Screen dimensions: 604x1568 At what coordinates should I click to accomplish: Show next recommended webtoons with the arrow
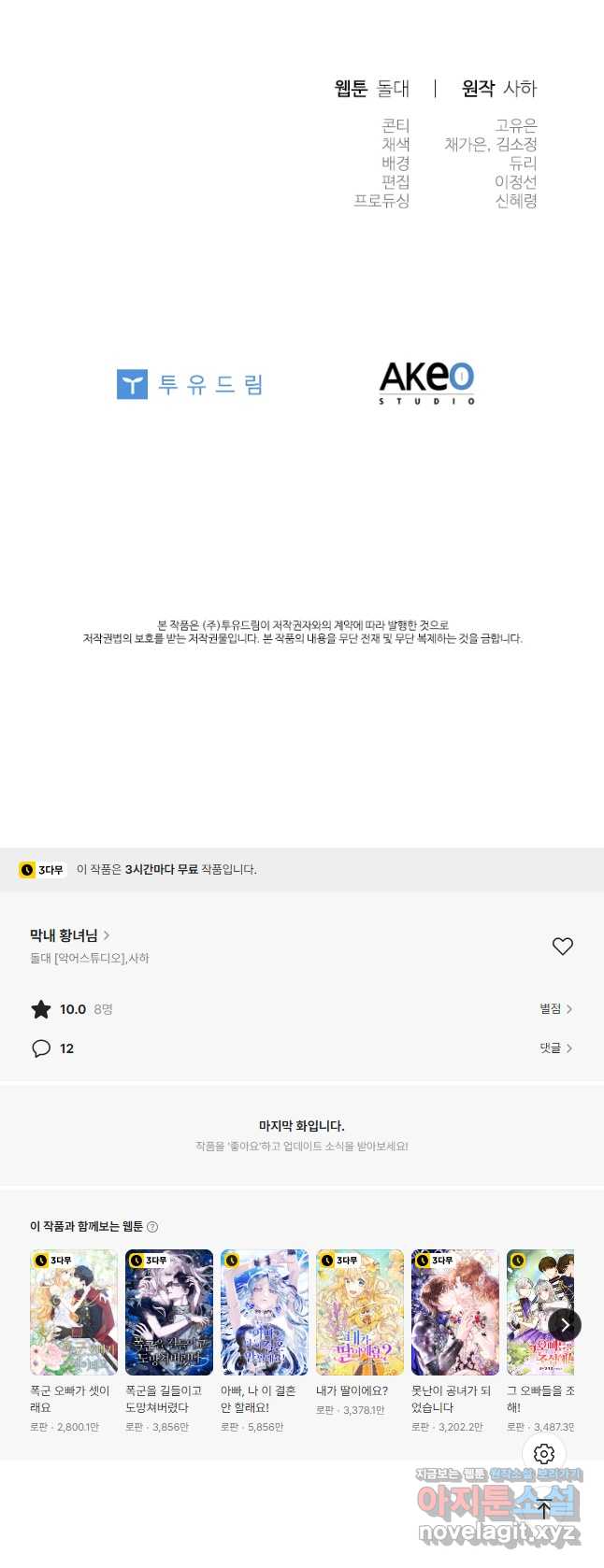[x=564, y=1324]
